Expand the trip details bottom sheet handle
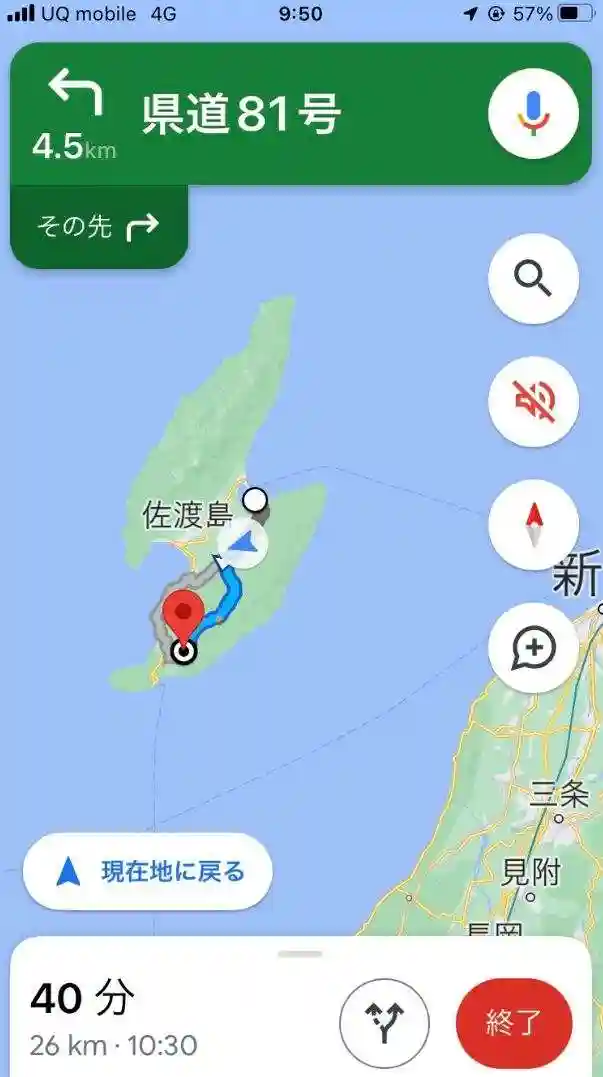Viewport: 603px width, 1077px height. pyautogui.click(x=300, y=954)
